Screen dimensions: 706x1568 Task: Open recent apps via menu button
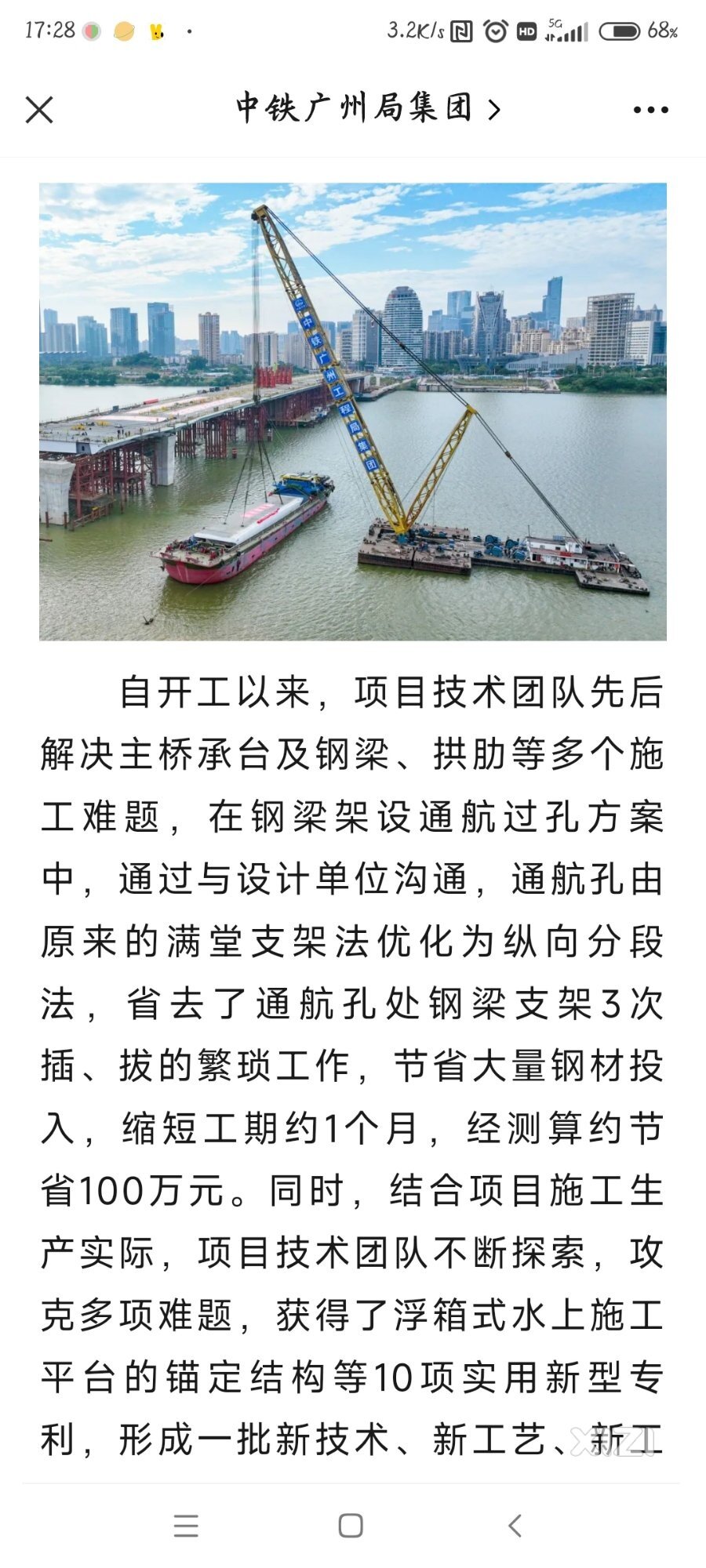(186, 1526)
